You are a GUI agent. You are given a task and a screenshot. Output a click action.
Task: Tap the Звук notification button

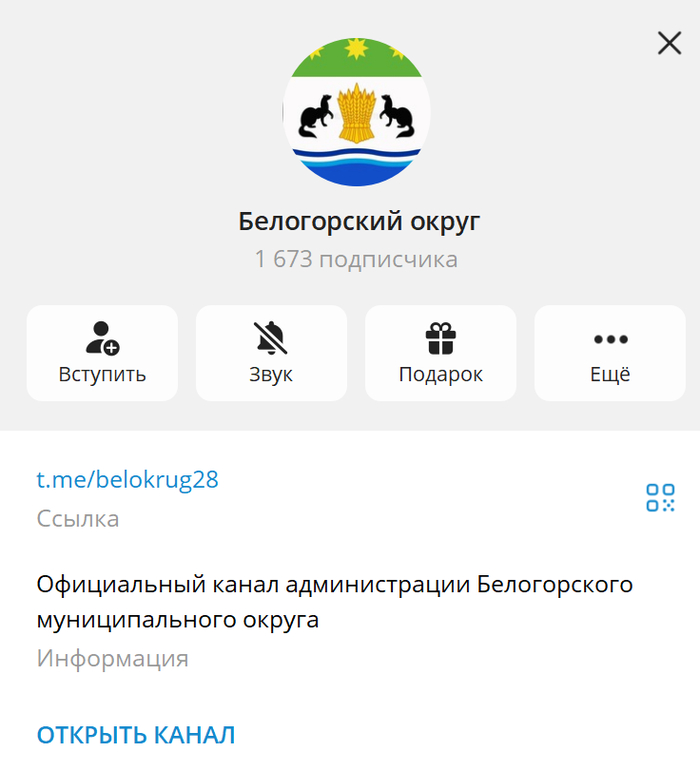tap(271, 353)
